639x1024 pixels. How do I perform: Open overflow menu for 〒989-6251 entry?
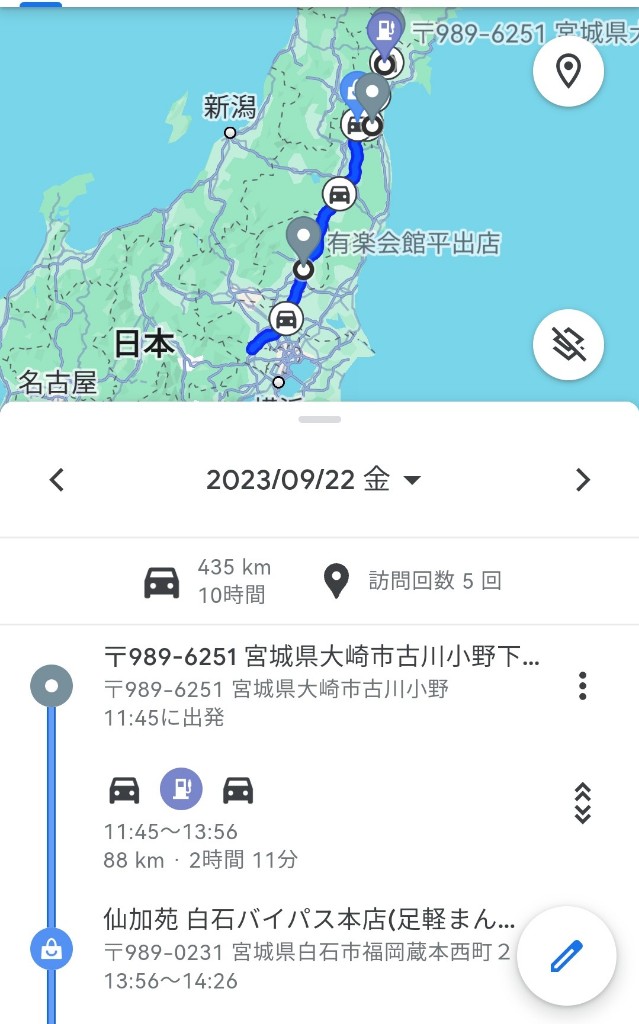[x=582, y=686]
